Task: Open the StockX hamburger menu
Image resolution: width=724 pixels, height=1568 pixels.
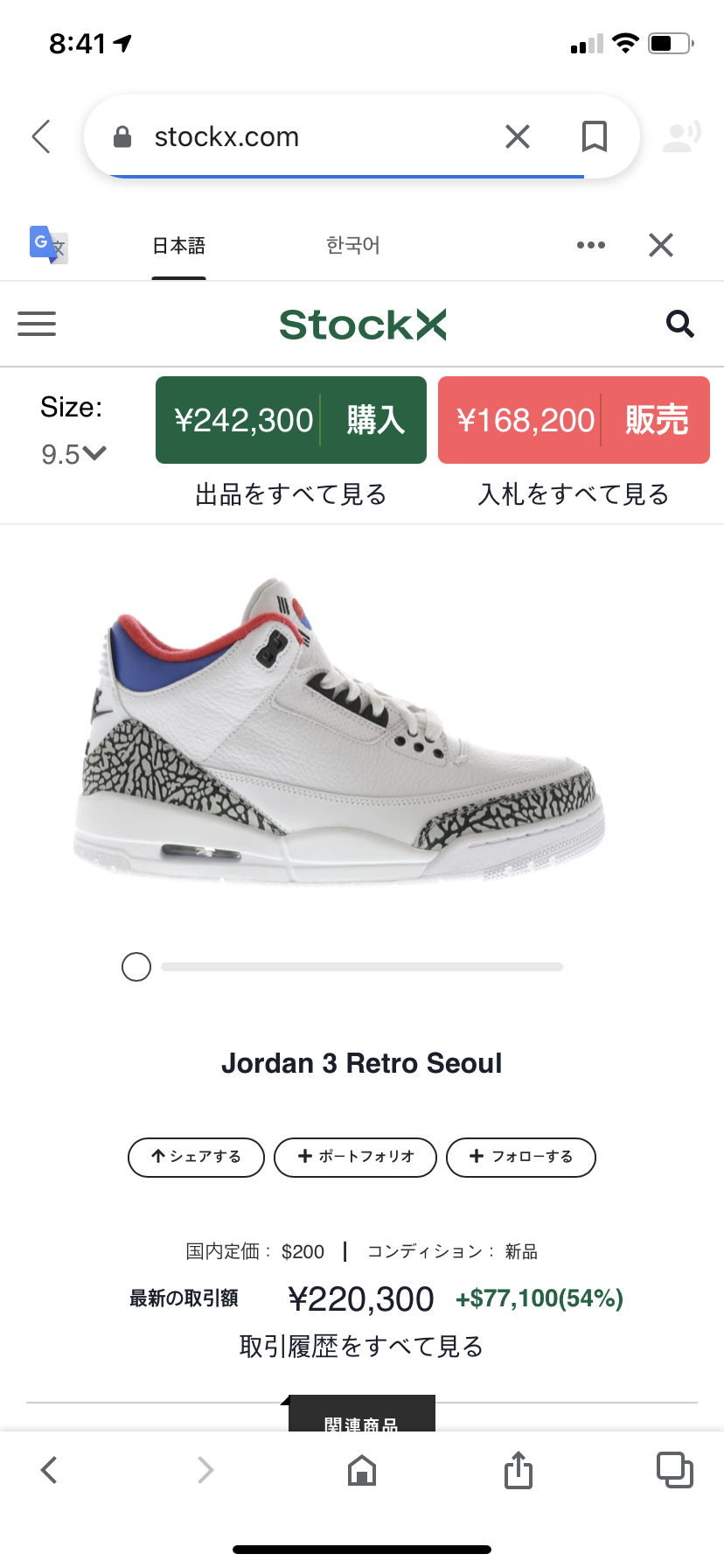Action: coord(37,324)
